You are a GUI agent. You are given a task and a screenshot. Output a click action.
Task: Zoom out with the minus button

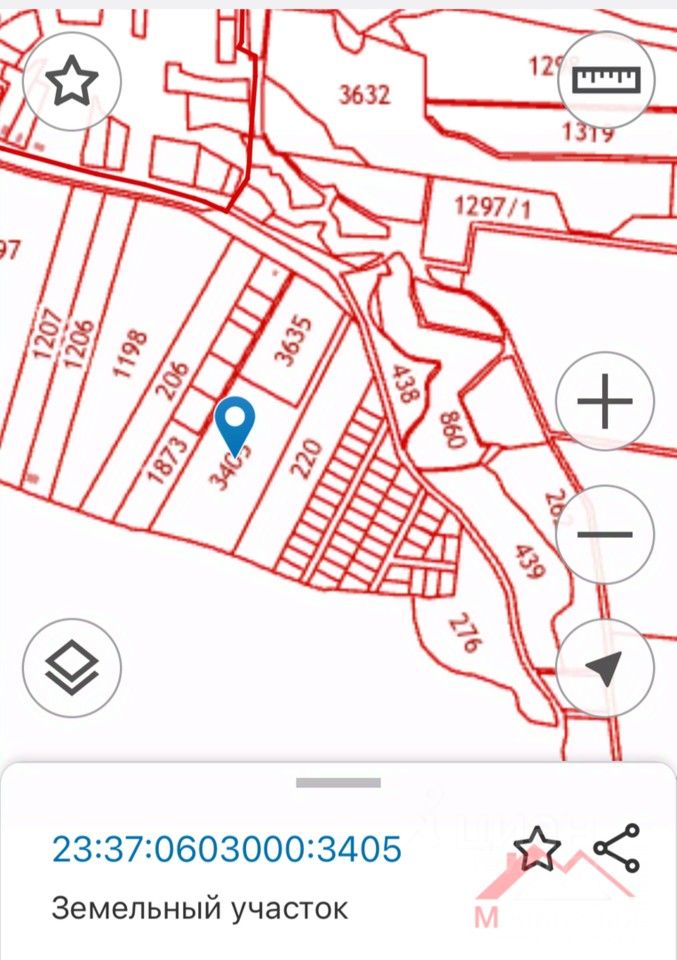coord(605,533)
